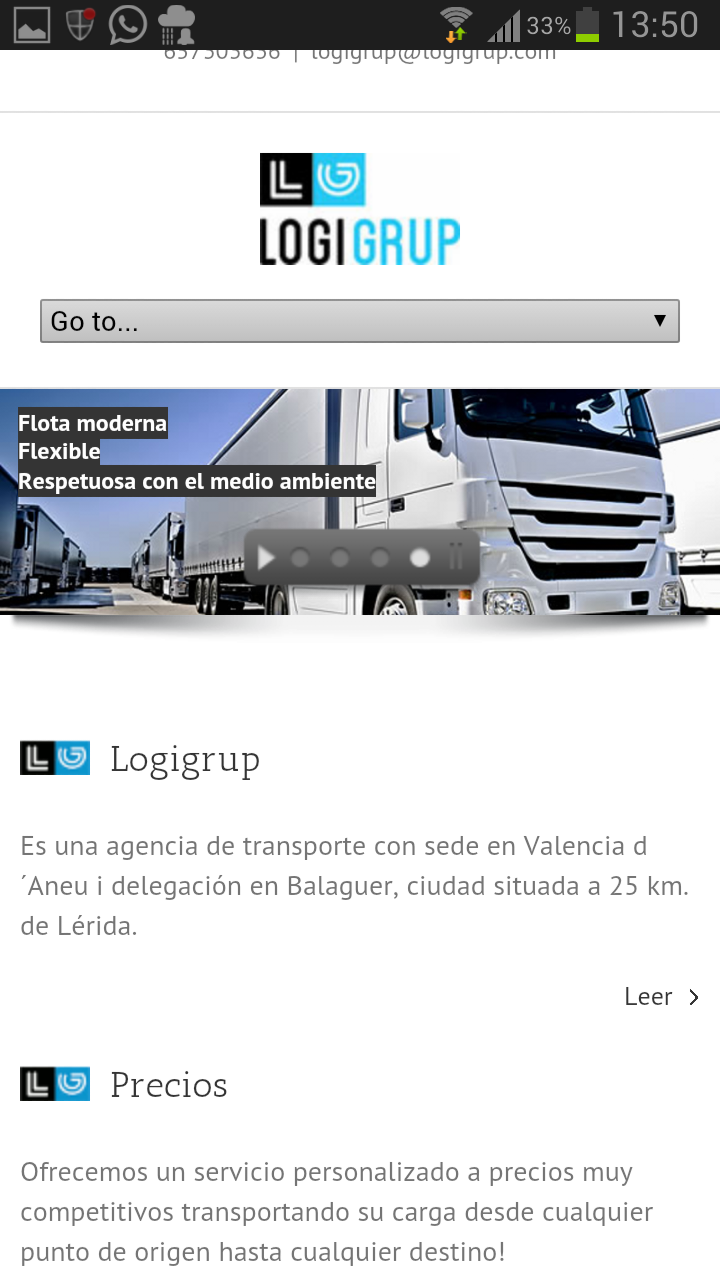The image size is (720, 1280).
Task: Jump to the first slide dot
Action: 300,557
